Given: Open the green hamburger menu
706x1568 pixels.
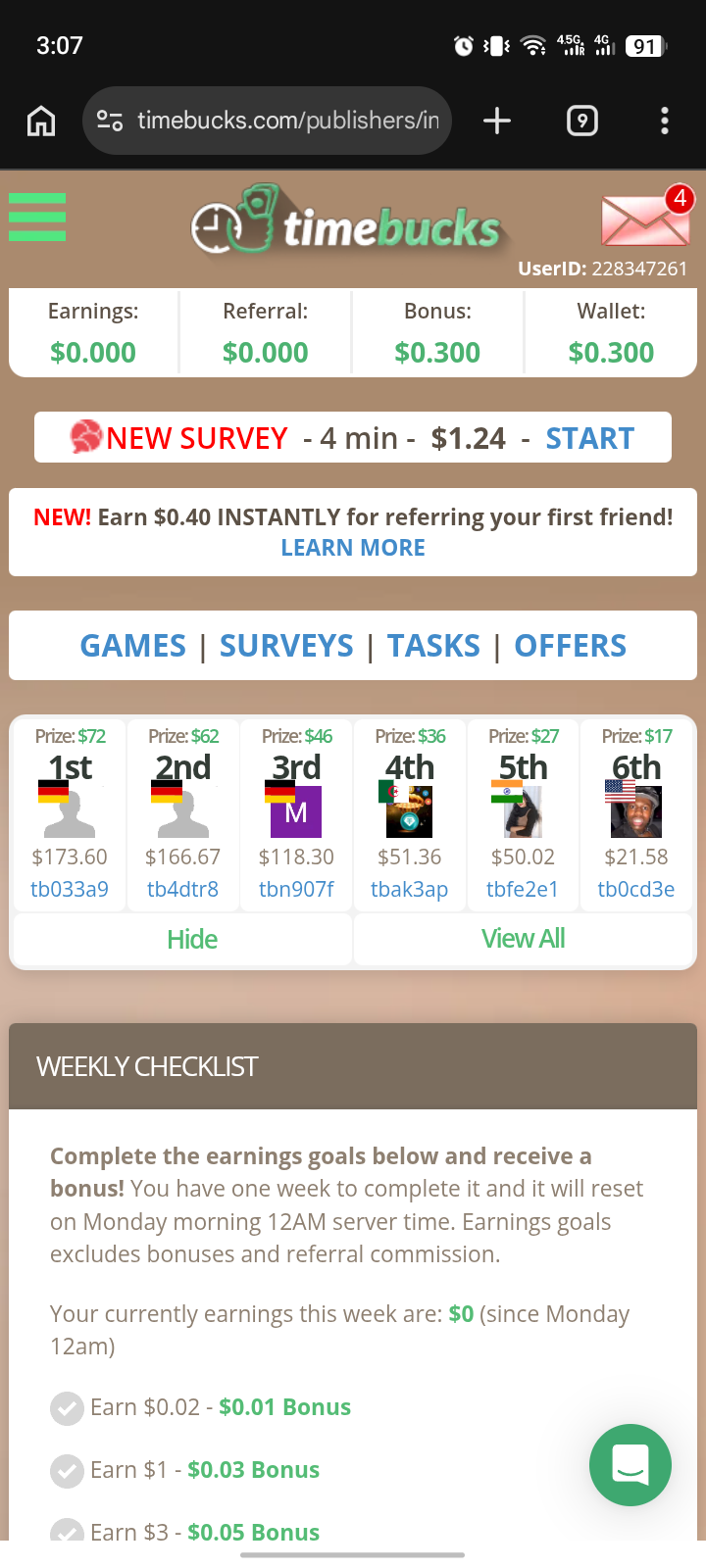Looking at the screenshot, I should [37, 217].
